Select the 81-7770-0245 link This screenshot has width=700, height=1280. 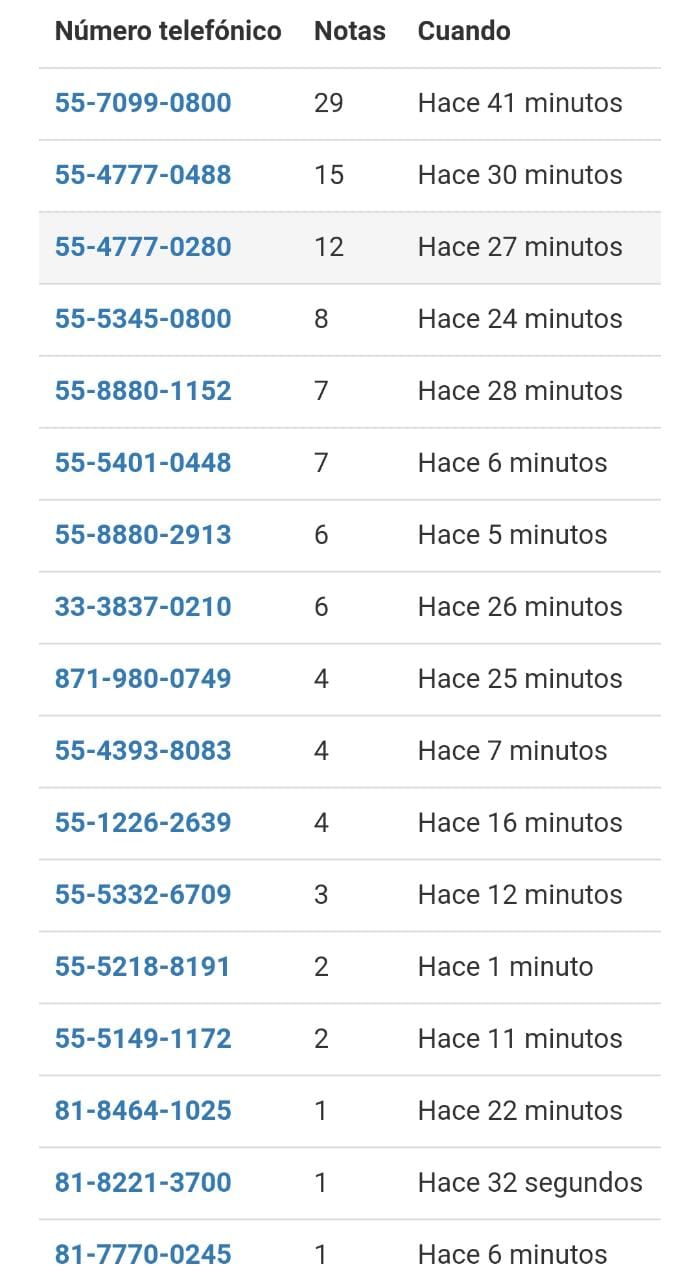(x=143, y=1255)
